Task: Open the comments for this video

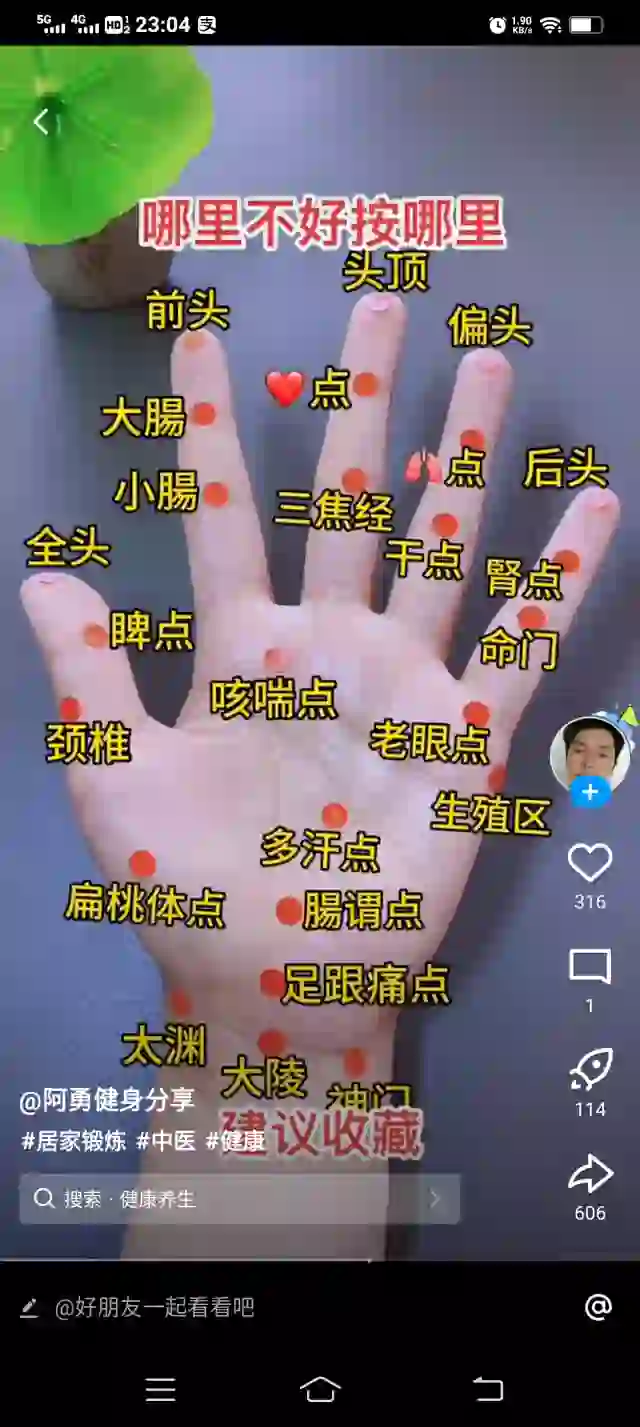Action: click(590, 967)
